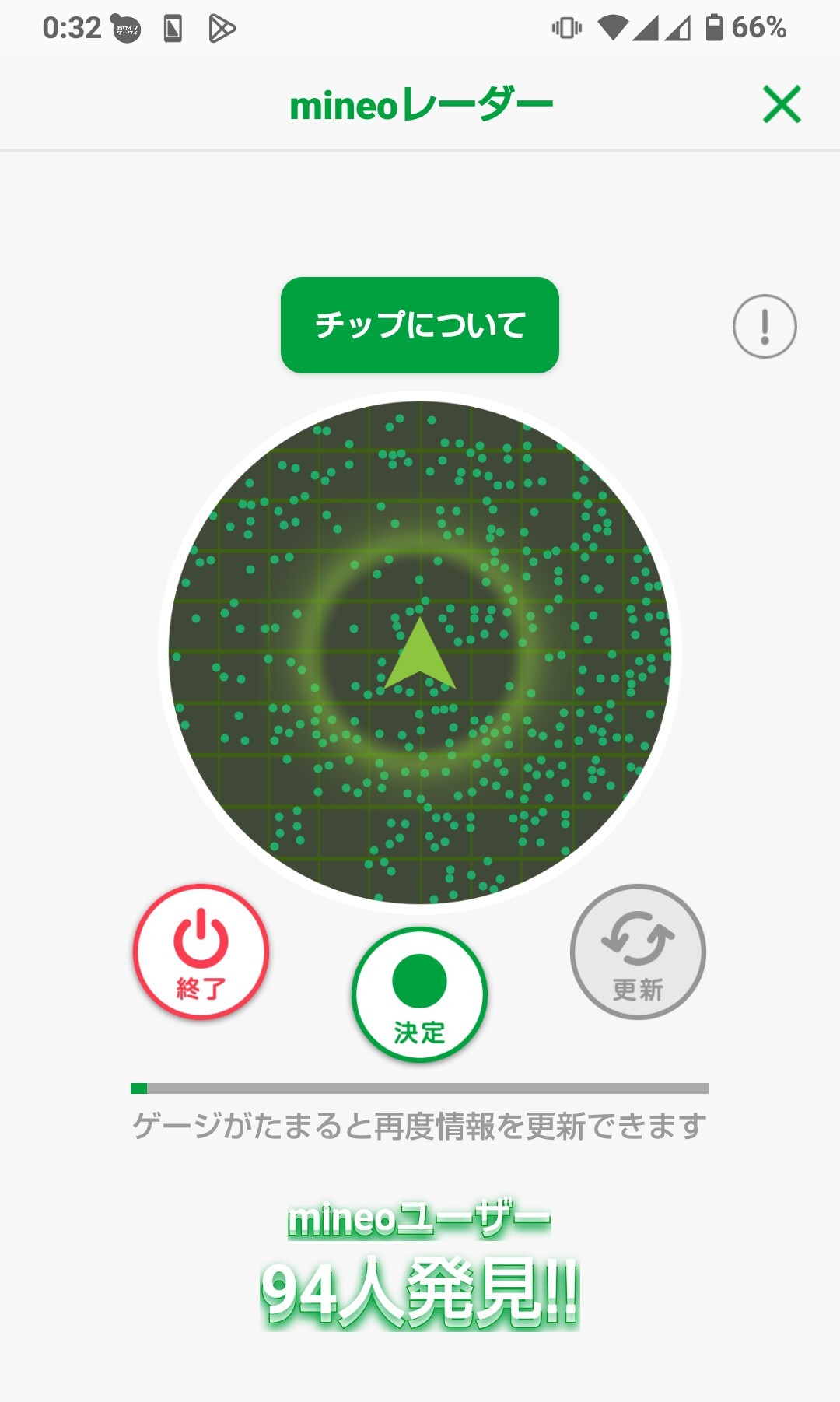Tap the red 終了 power button
Screen dimensions: 840x1402
coord(201,952)
